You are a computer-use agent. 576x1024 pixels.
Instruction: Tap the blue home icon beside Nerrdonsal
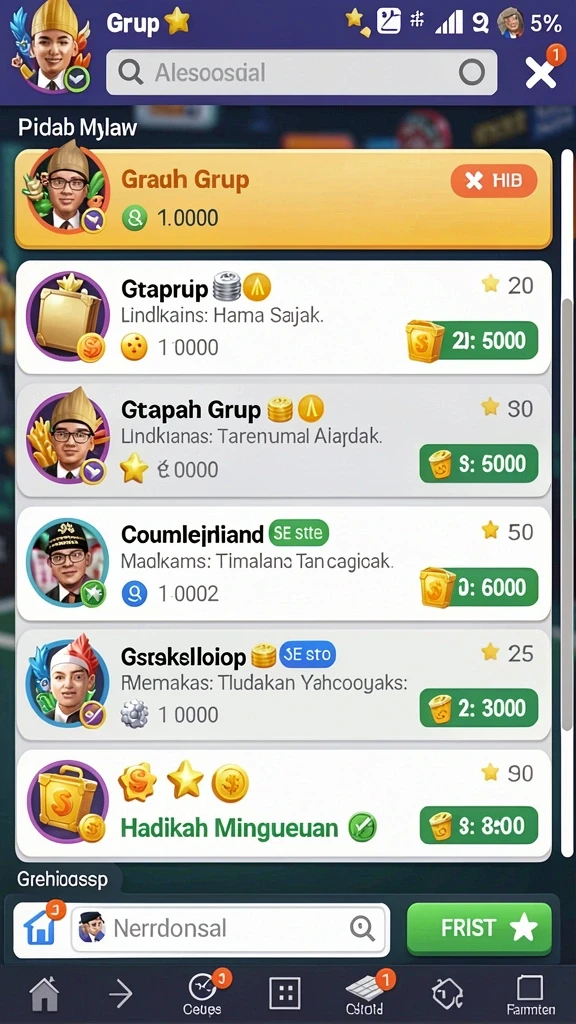(x=40, y=929)
